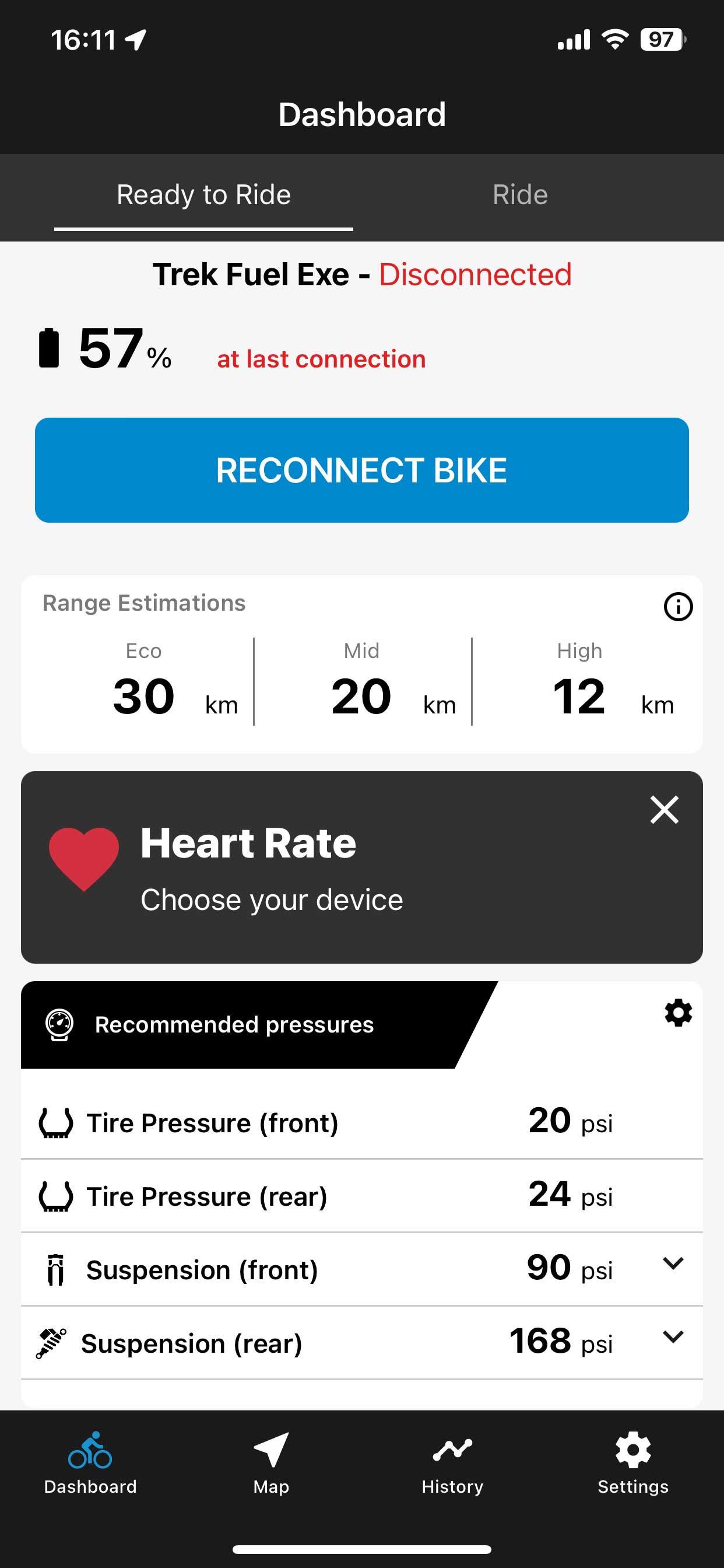Open recommended pressures settings gear
This screenshot has height=1568, width=724.
pyautogui.click(x=678, y=1013)
